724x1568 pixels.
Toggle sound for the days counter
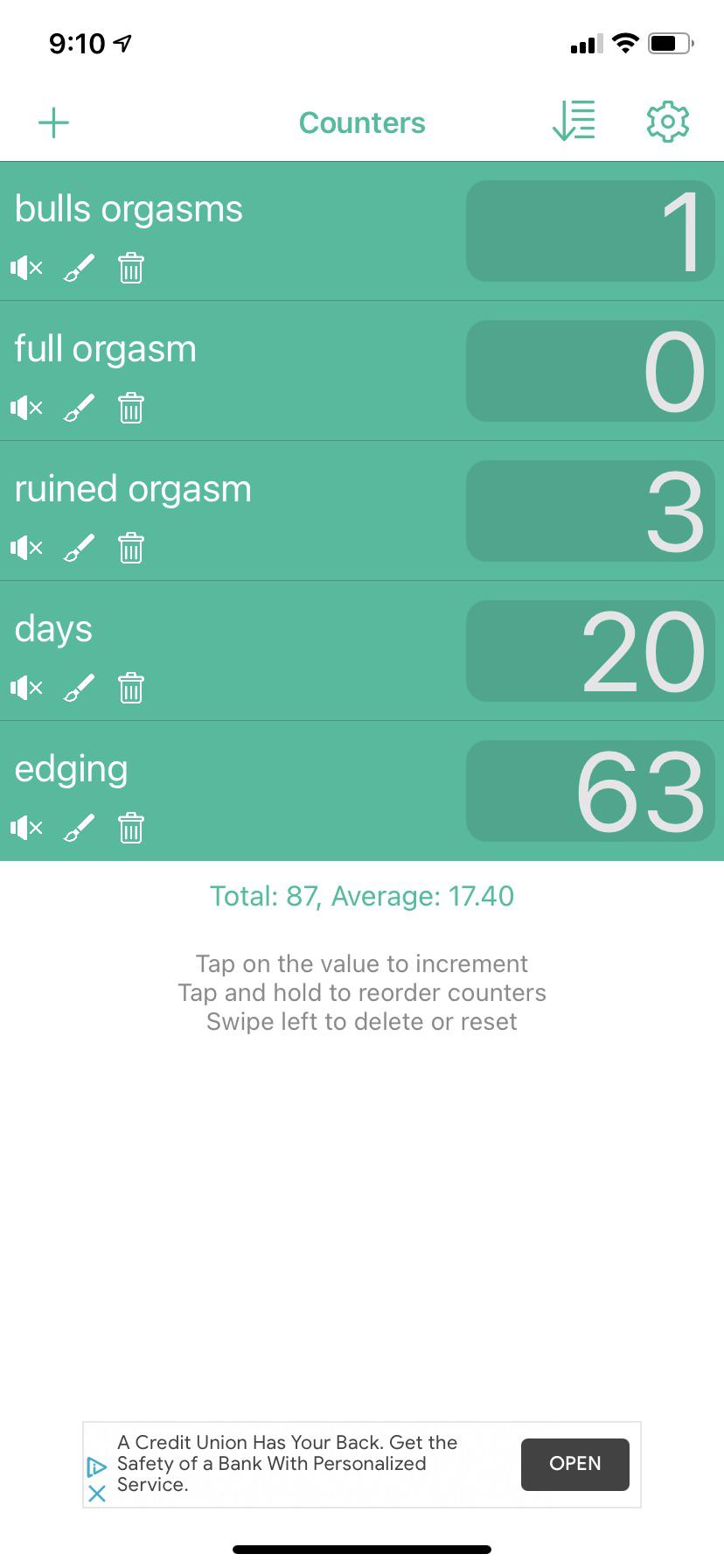(26, 688)
